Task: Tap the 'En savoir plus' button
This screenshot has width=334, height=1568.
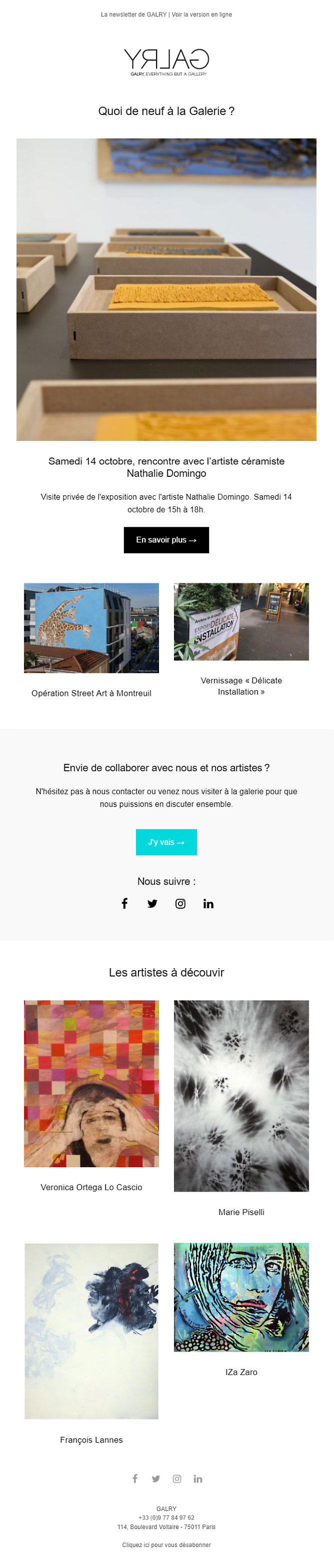Action: tap(166, 540)
